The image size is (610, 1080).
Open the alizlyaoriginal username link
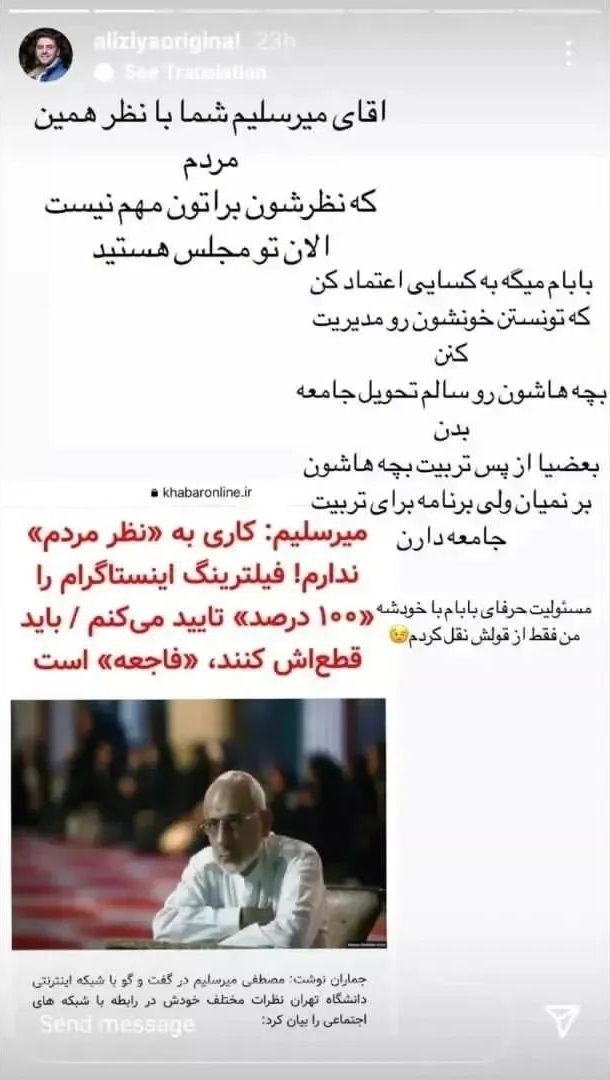(x=163, y=42)
